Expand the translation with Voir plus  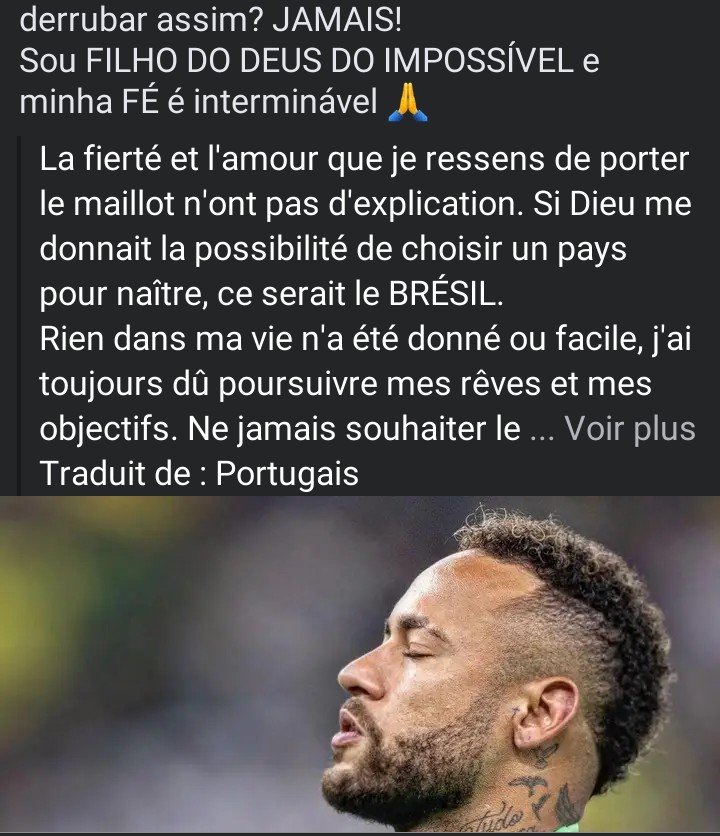(629, 429)
